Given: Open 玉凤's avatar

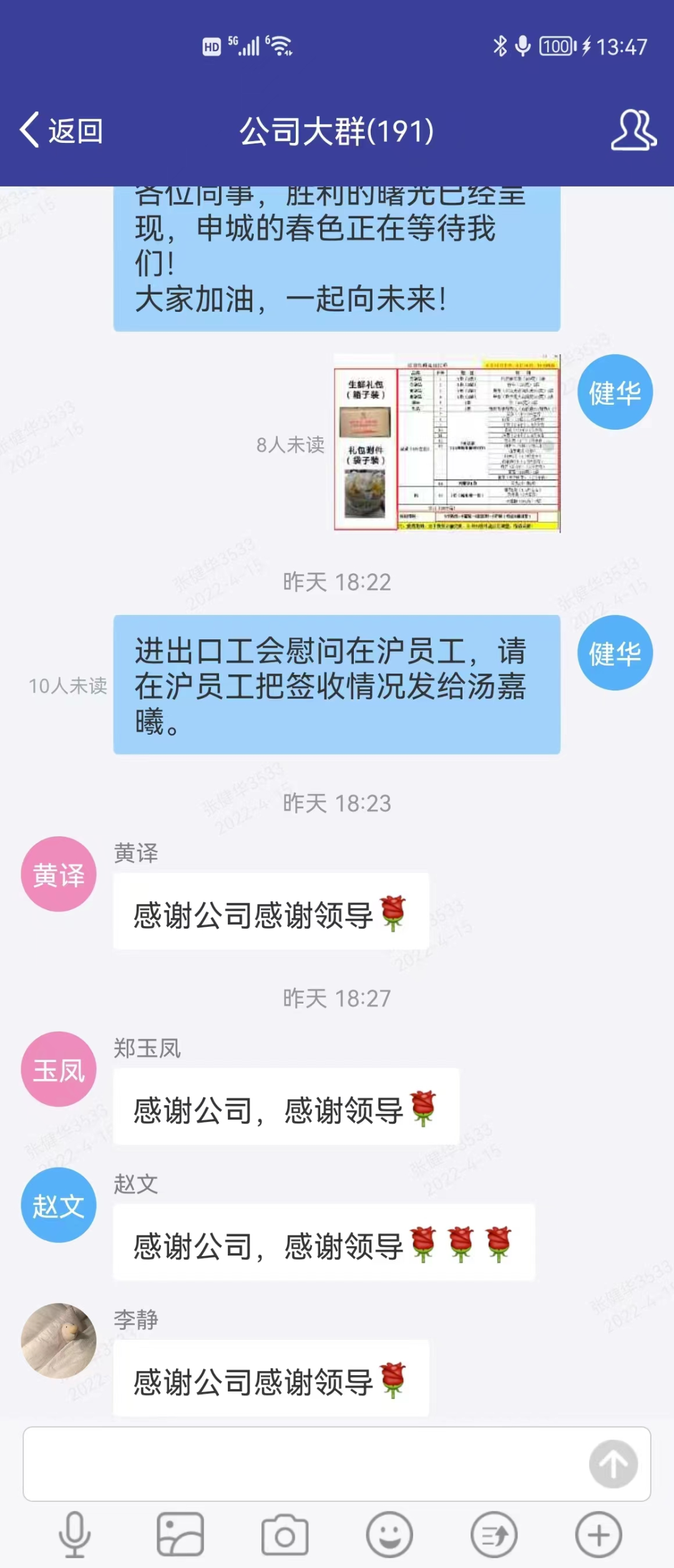Looking at the screenshot, I should [x=58, y=1068].
